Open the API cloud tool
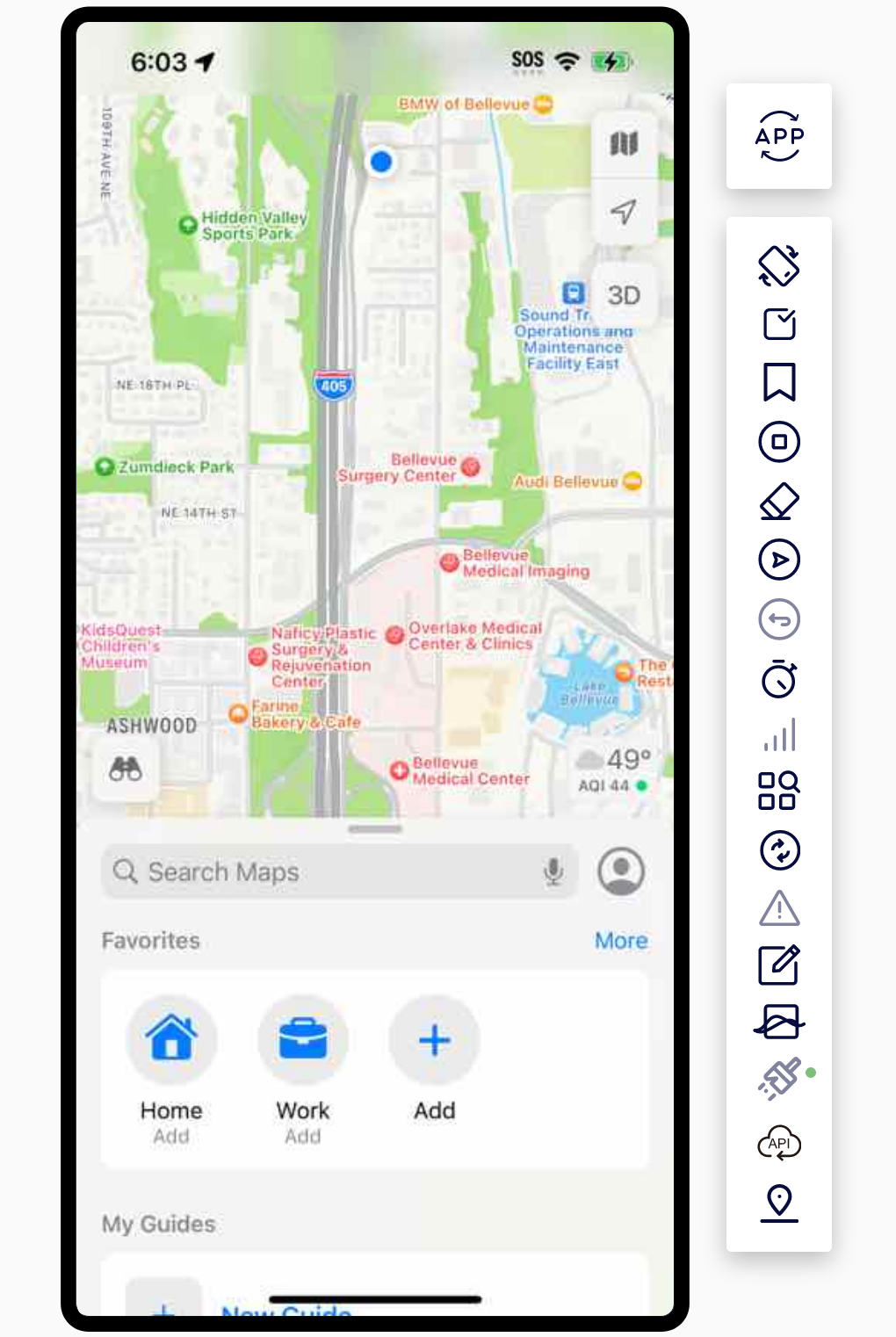Viewport: 896px width, 1337px height. click(779, 1143)
